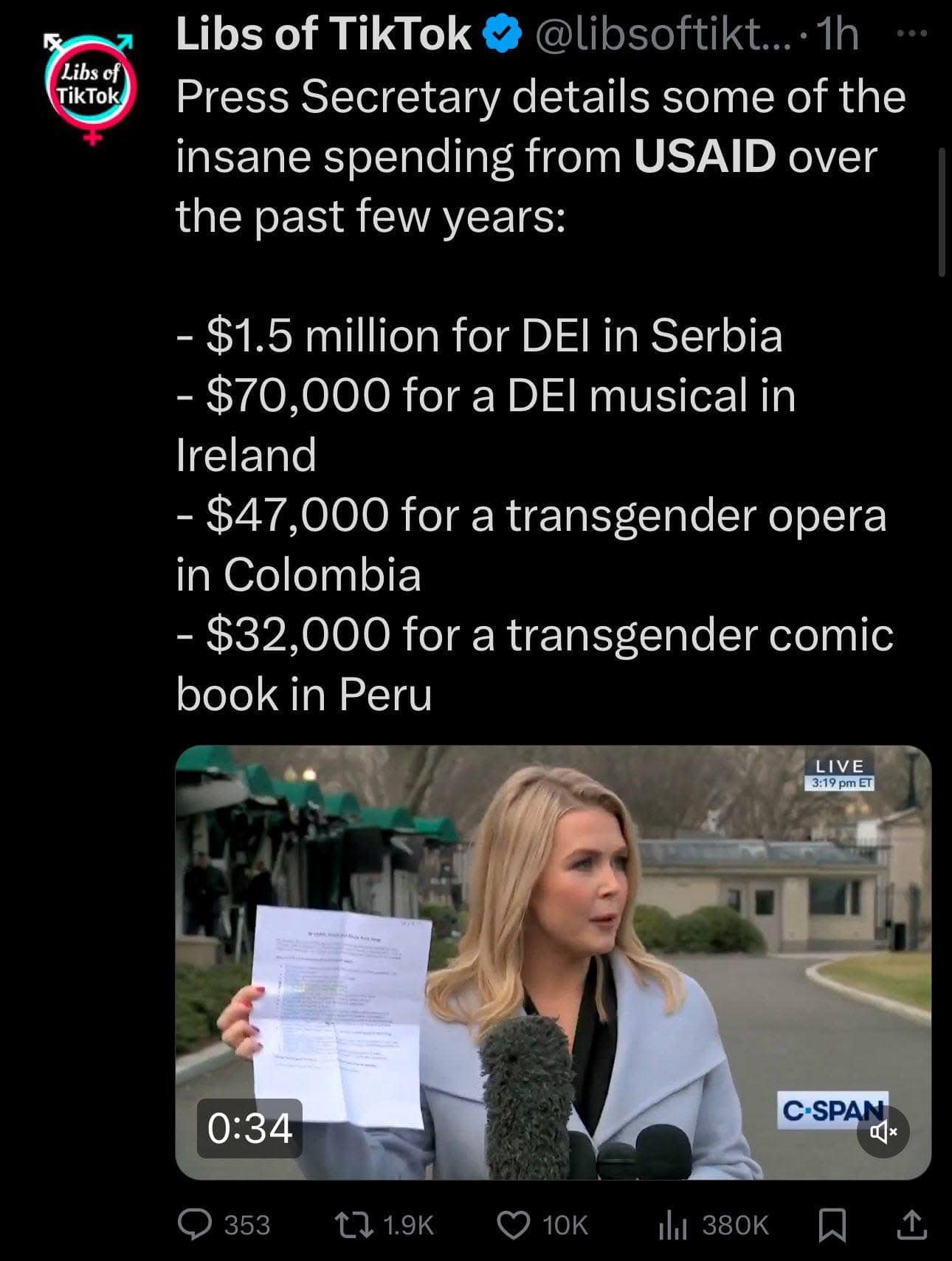This screenshot has height=1261, width=952.
Task: Unmute the video sound
Action: (x=883, y=1130)
